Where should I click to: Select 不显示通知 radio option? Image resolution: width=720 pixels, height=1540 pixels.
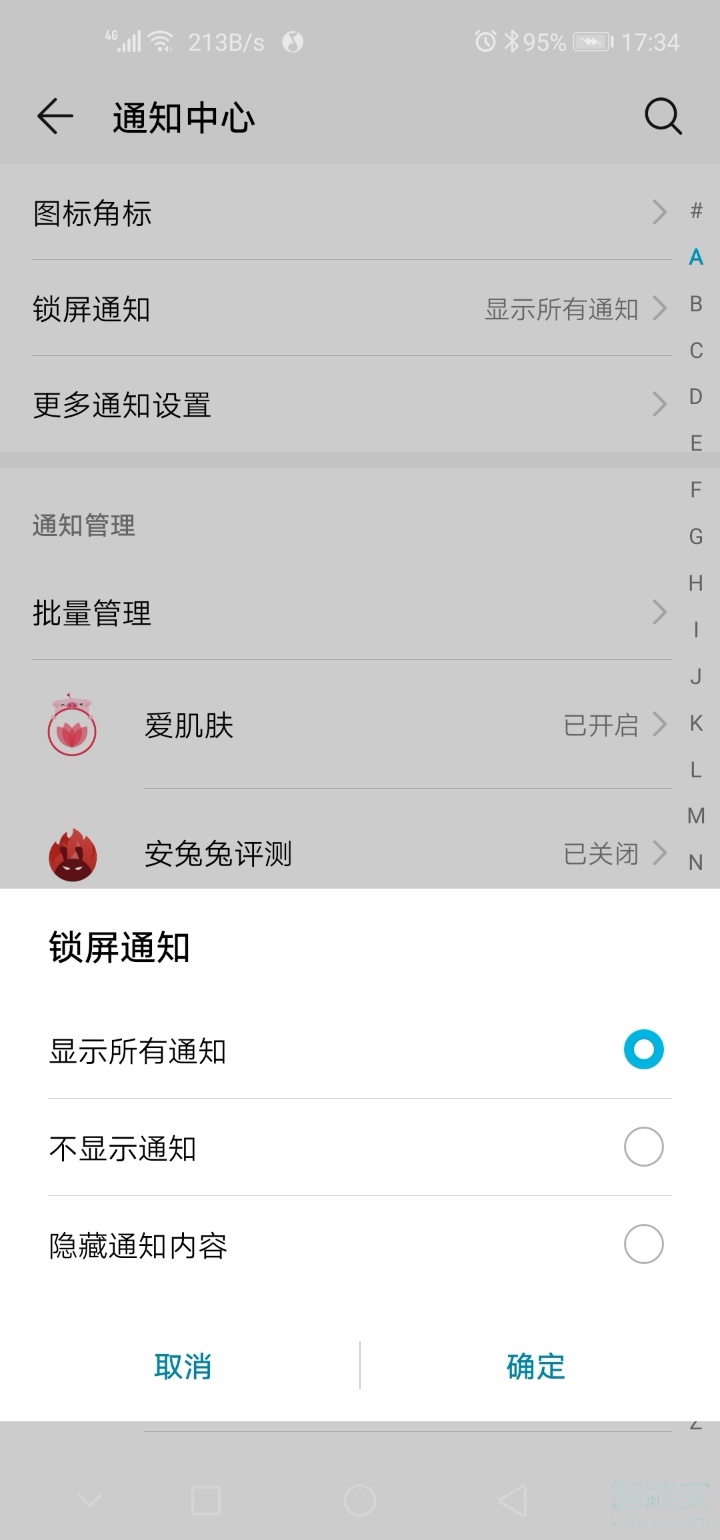pos(643,1147)
